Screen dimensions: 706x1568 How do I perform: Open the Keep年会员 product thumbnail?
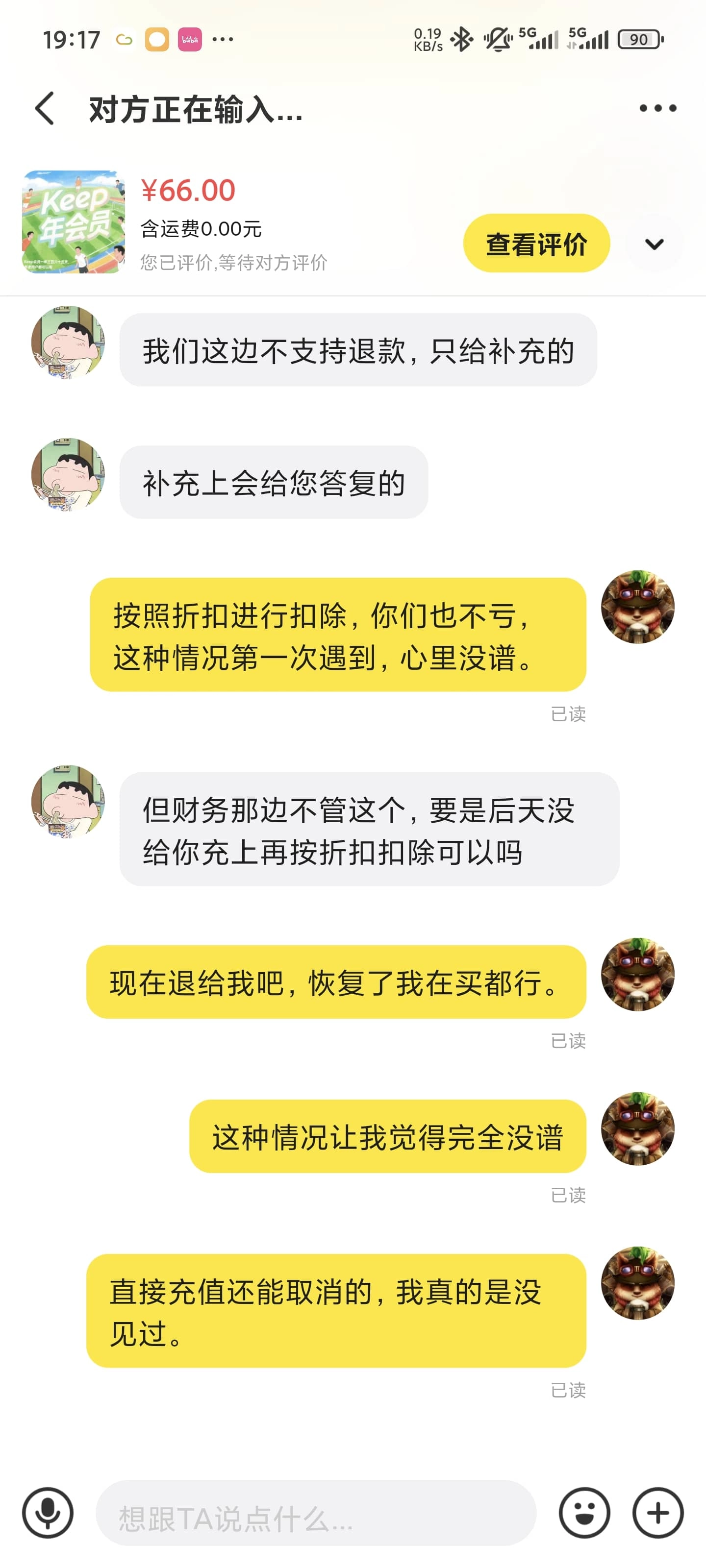click(x=73, y=222)
